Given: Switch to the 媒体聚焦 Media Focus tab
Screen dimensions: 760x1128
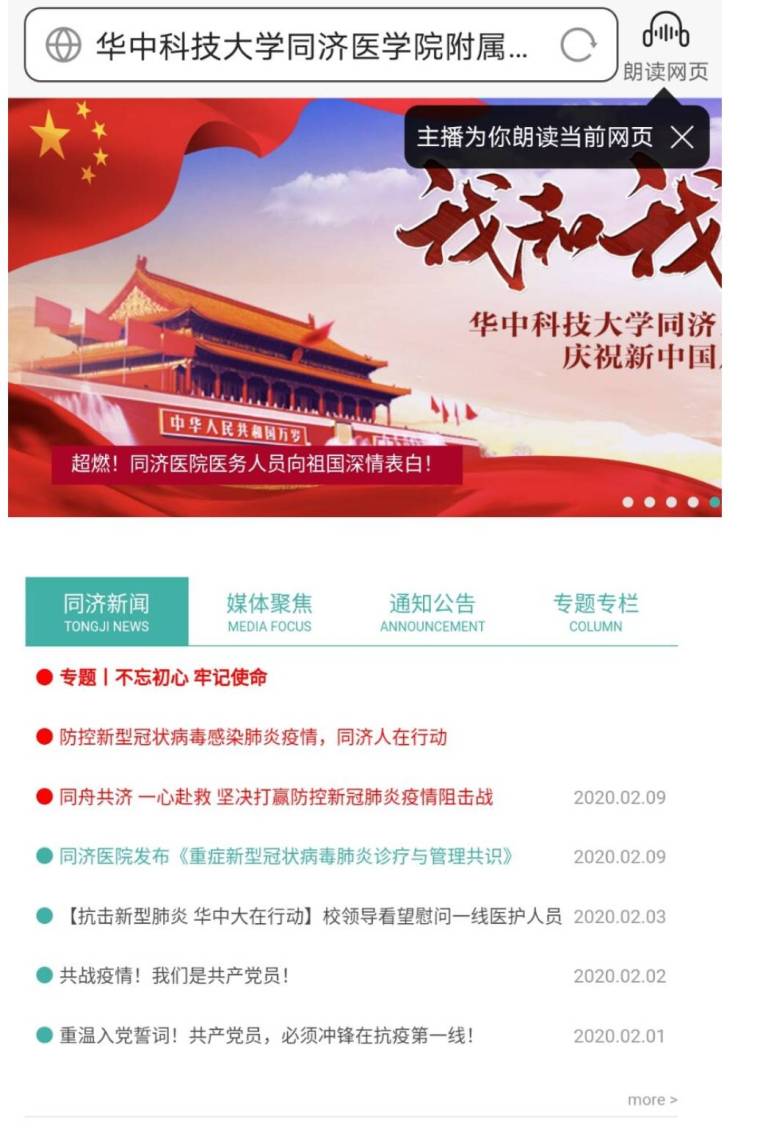Looking at the screenshot, I should pos(269,612).
